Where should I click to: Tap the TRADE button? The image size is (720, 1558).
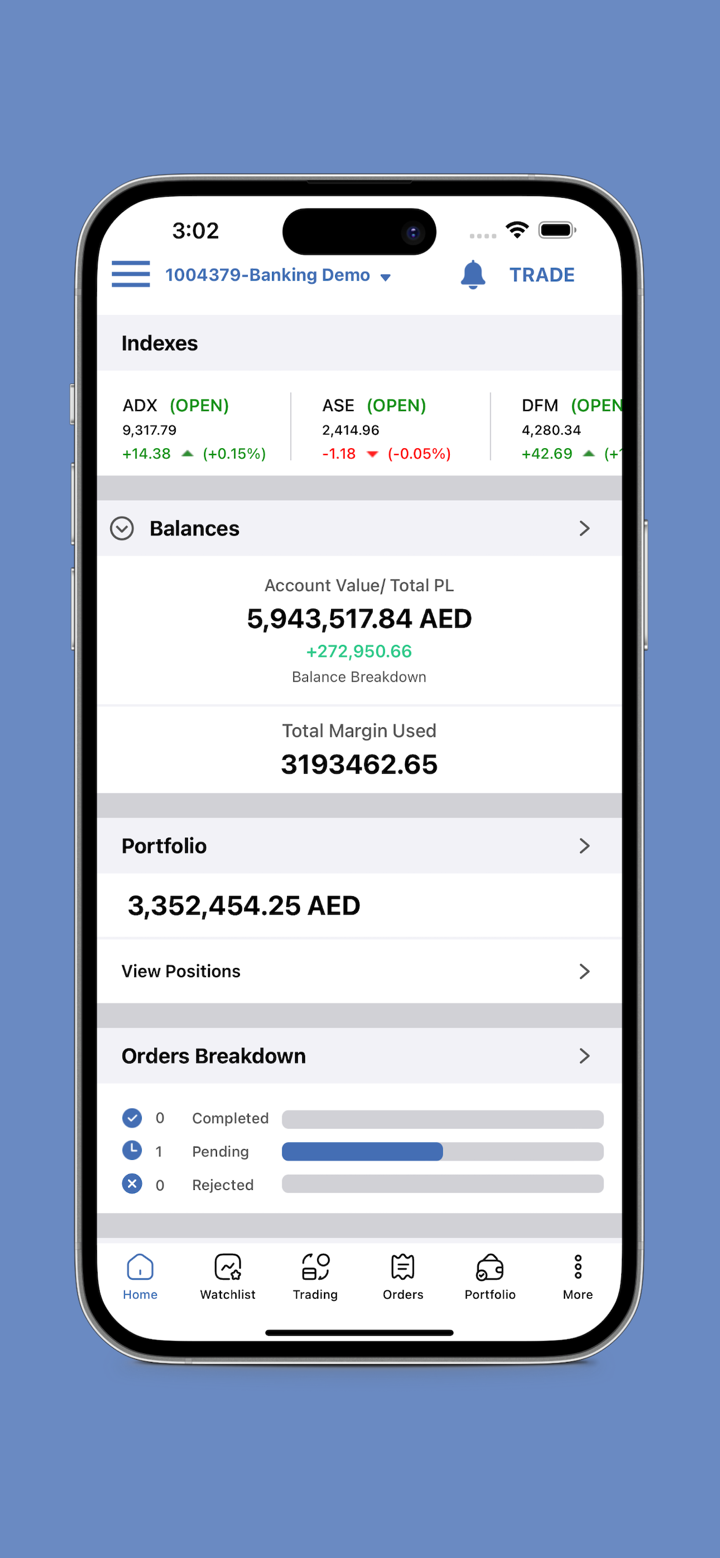541,275
